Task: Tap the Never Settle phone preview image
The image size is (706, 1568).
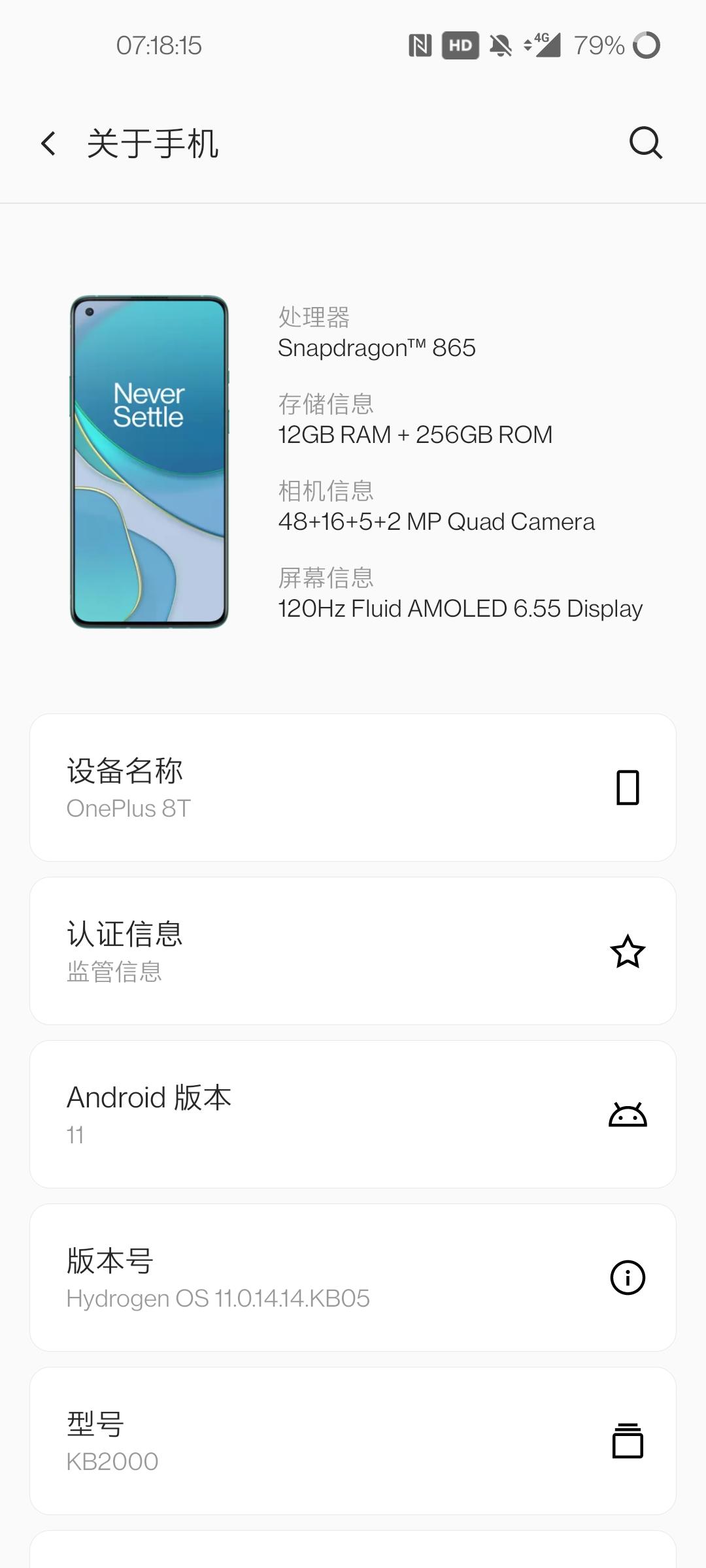Action: tap(149, 464)
